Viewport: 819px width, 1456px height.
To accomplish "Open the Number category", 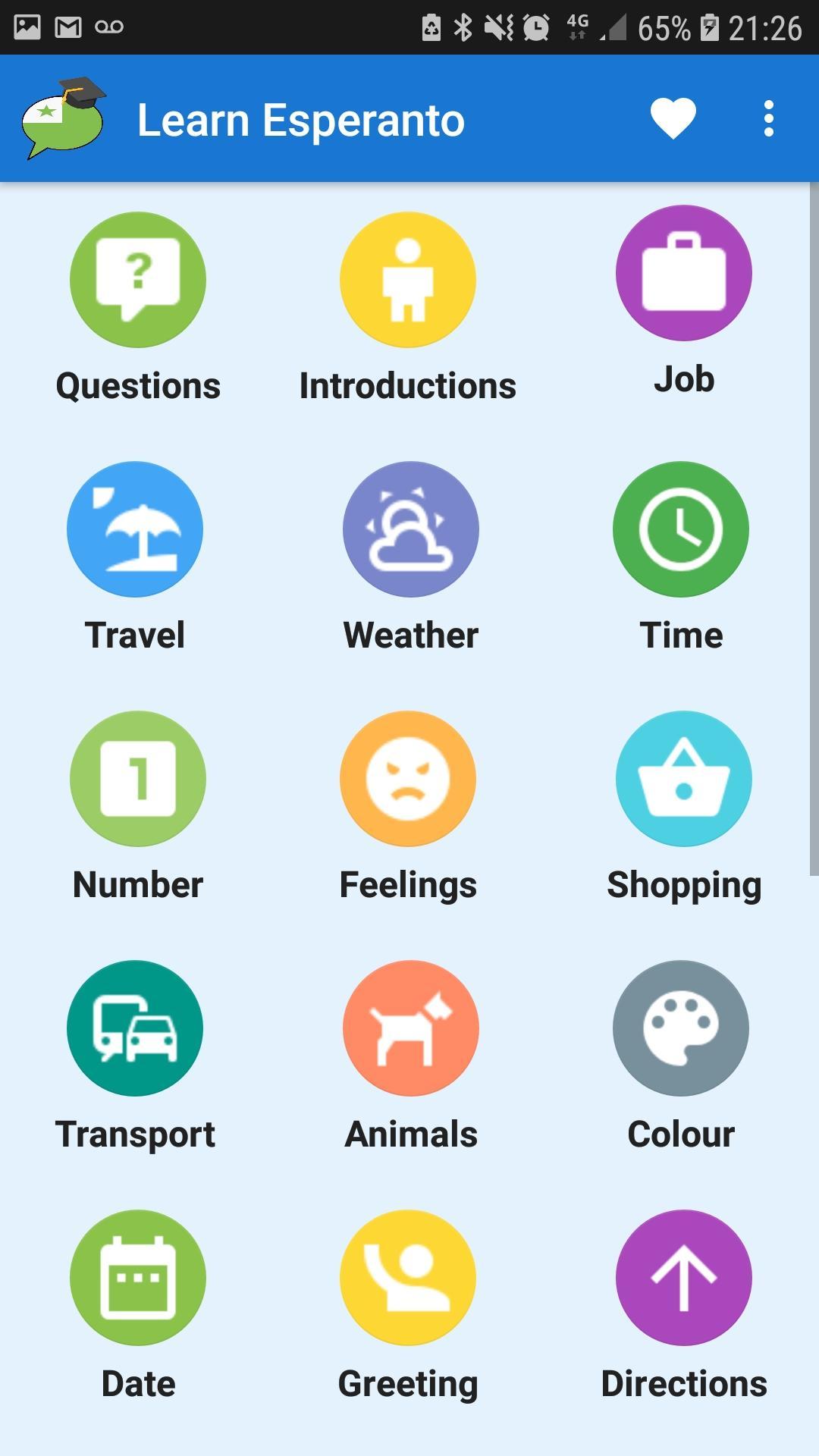I will coord(138,780).
